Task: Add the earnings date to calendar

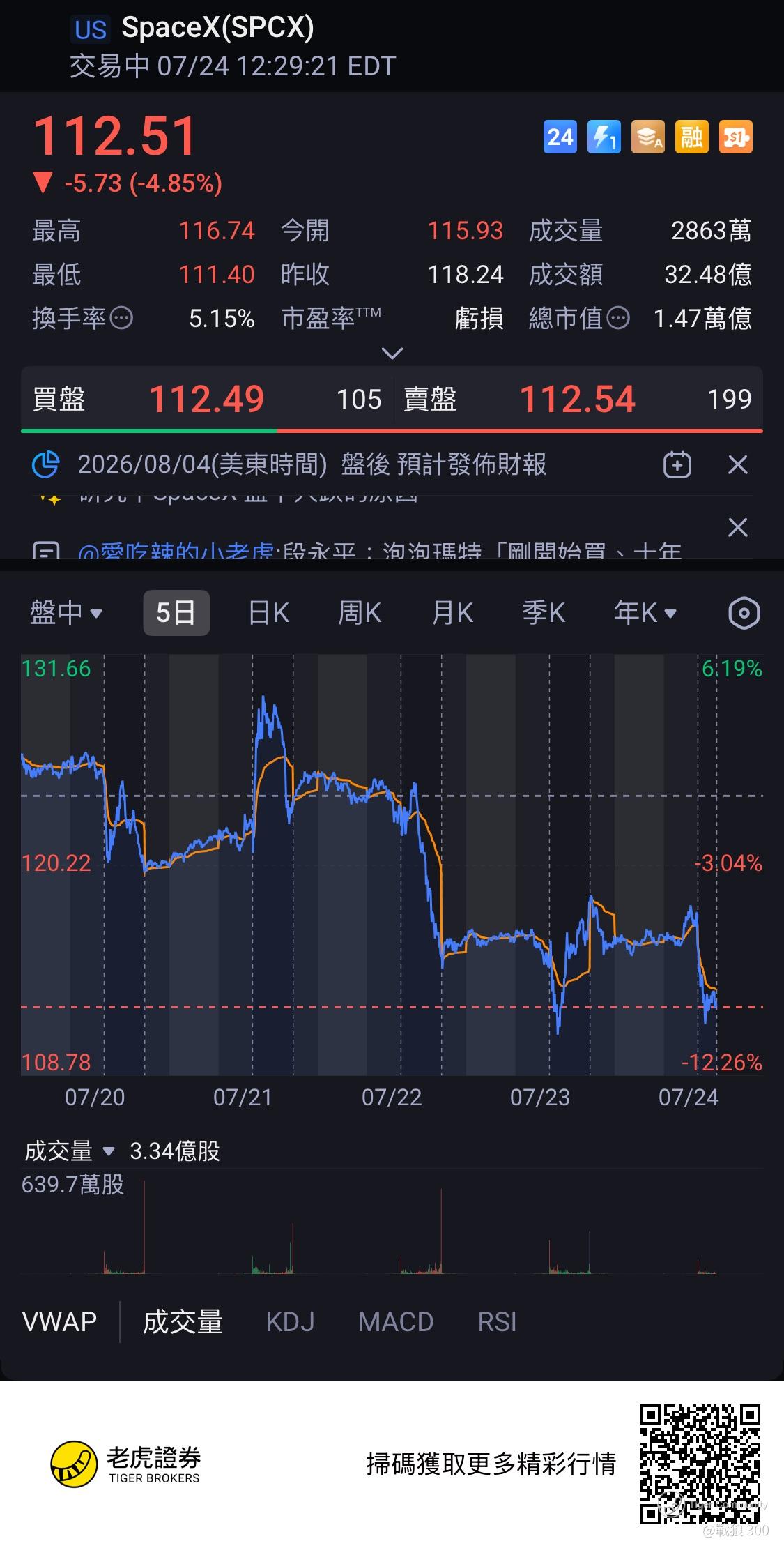Action: point(677,464)
